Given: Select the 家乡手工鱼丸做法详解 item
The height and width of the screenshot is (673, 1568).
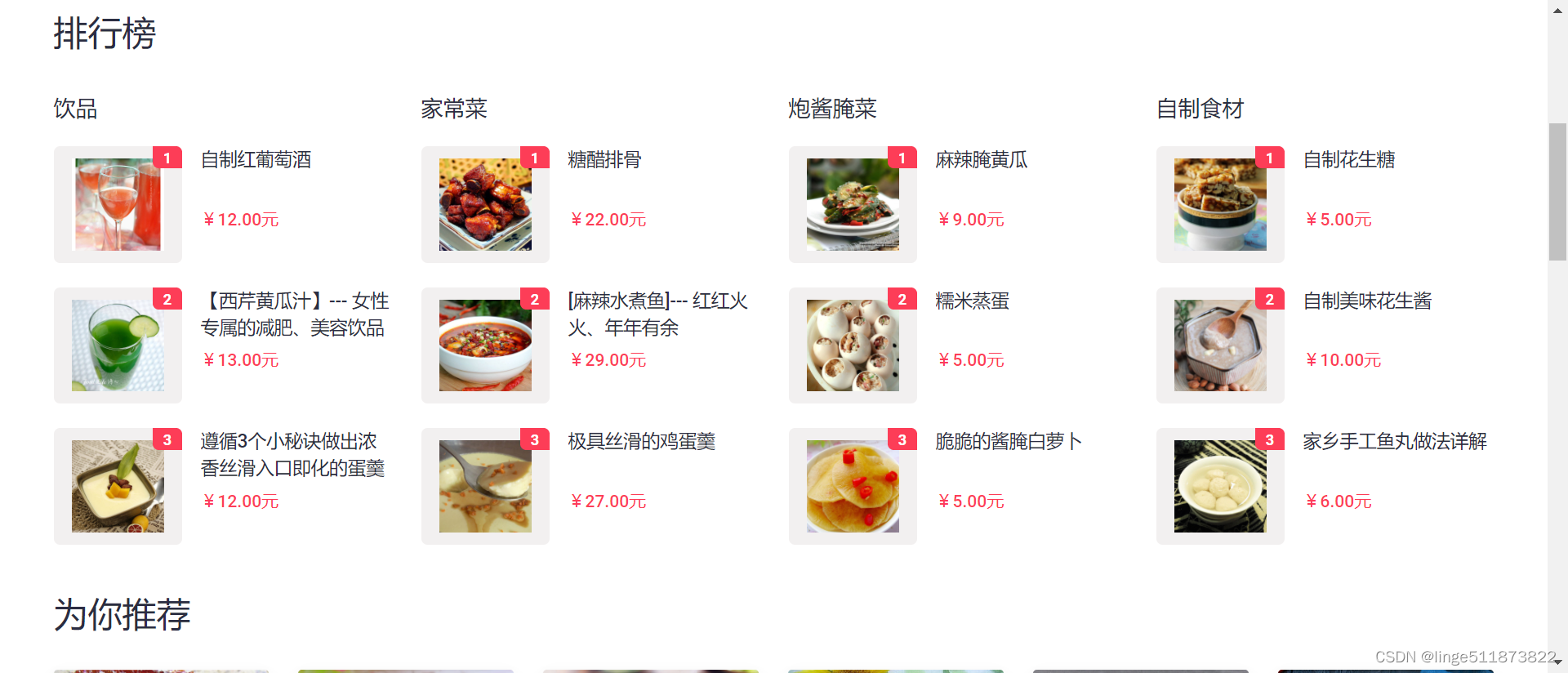Looking at the screenshot, I should tap(1394, 442).
